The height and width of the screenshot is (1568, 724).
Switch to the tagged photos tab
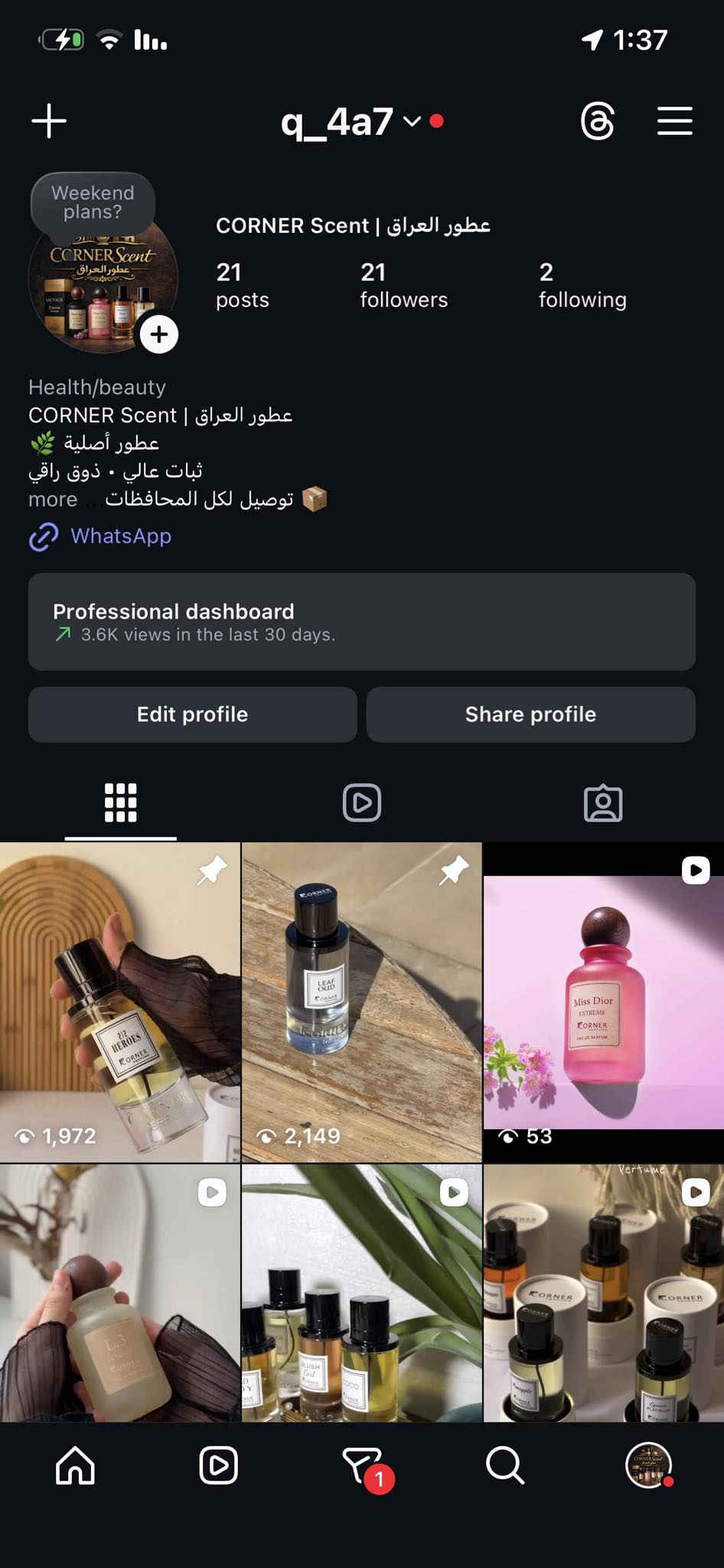(x=602, y=802)
